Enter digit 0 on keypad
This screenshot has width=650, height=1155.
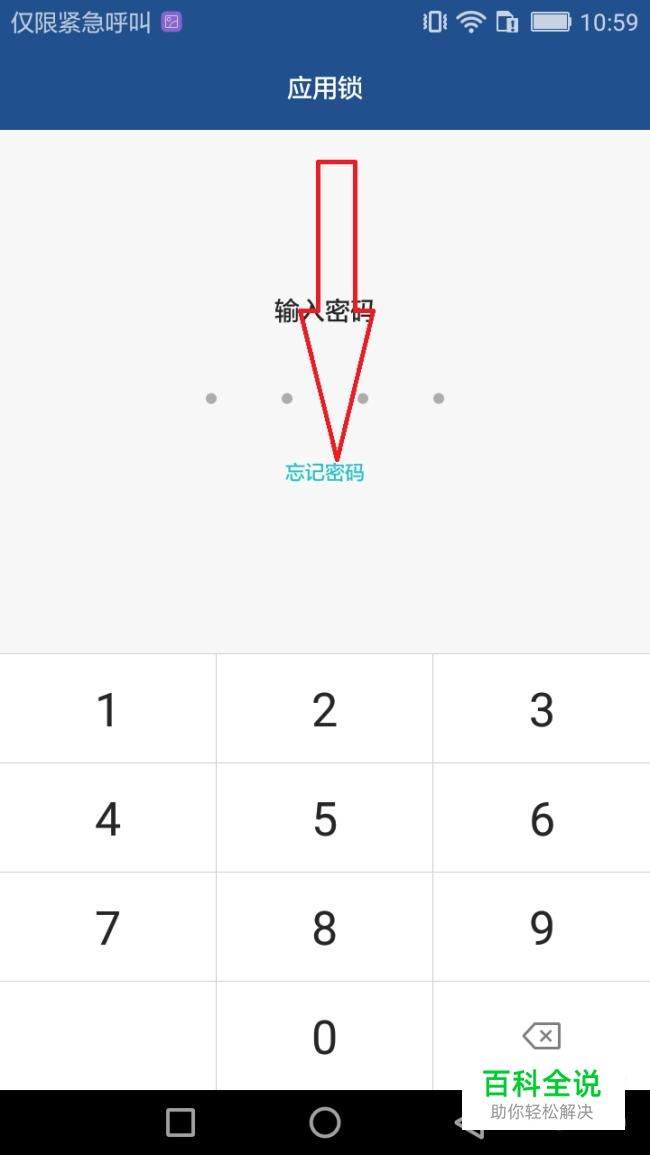(324, 1037)
